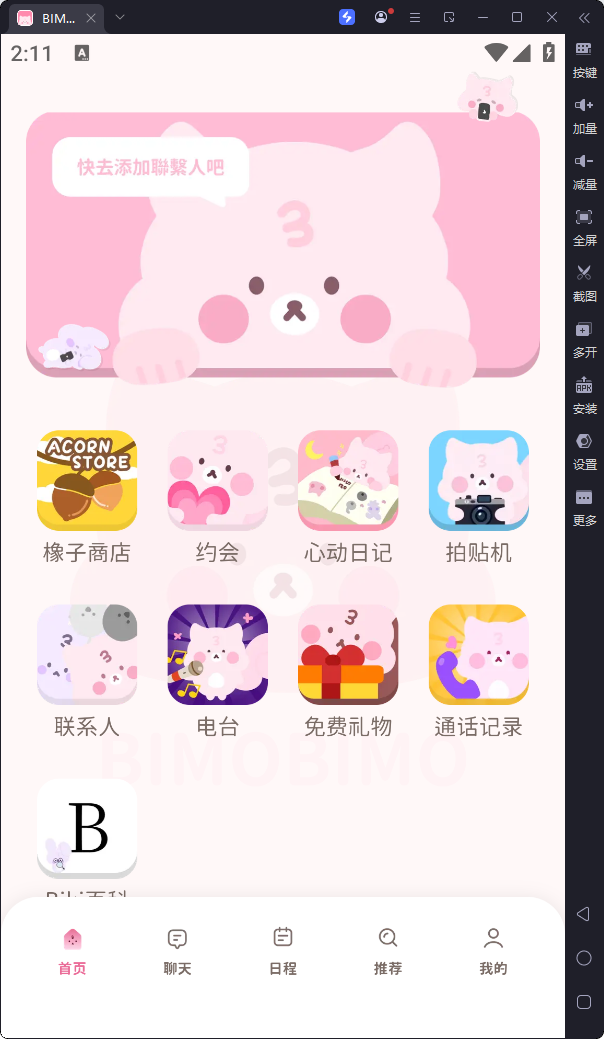Tap the 快去添加聯繫人吧 banner
This screenshot has height=1039, width=604.
coord(150,167)
